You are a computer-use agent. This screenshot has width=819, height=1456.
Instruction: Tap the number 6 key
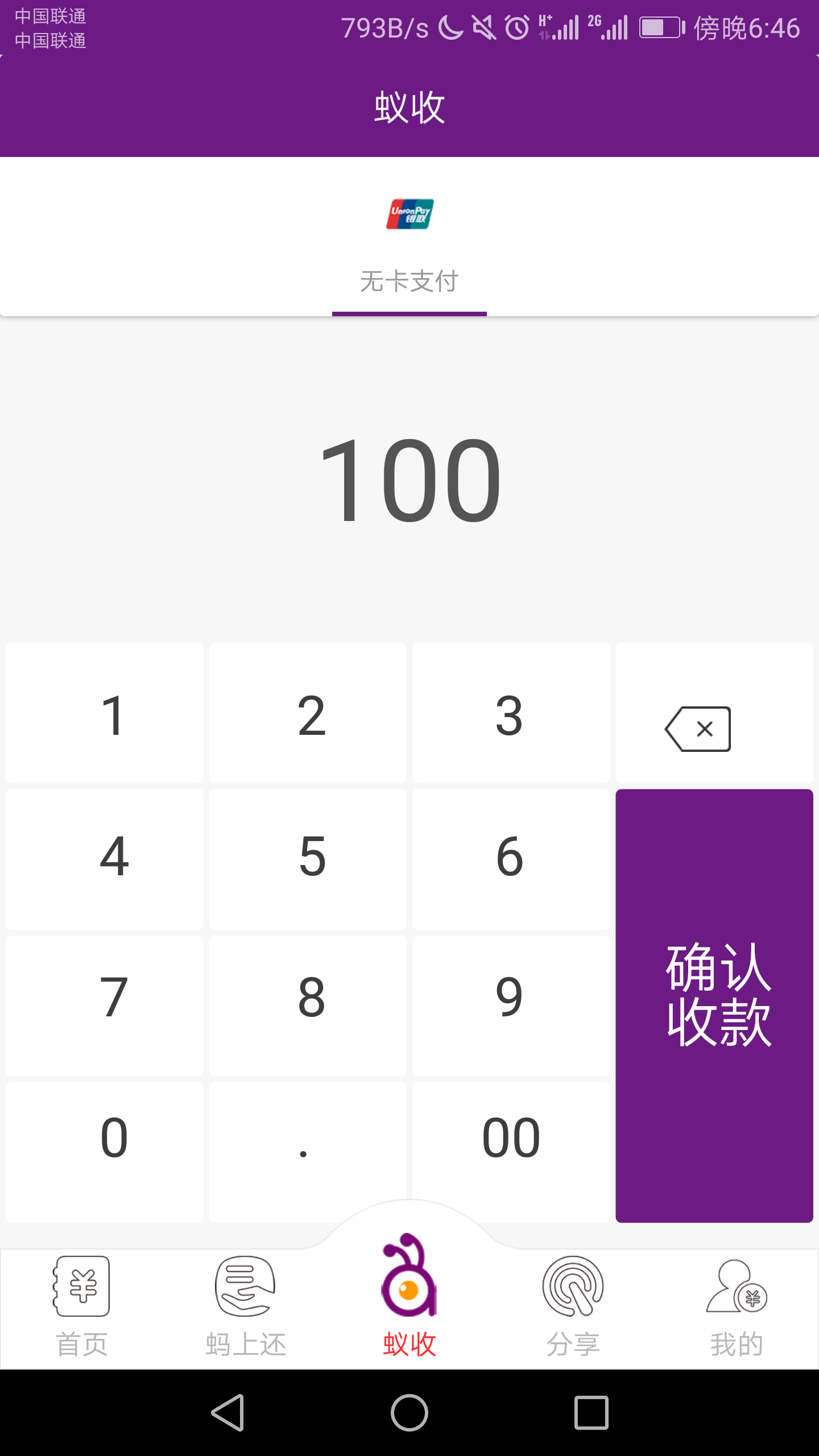point(511,859)
